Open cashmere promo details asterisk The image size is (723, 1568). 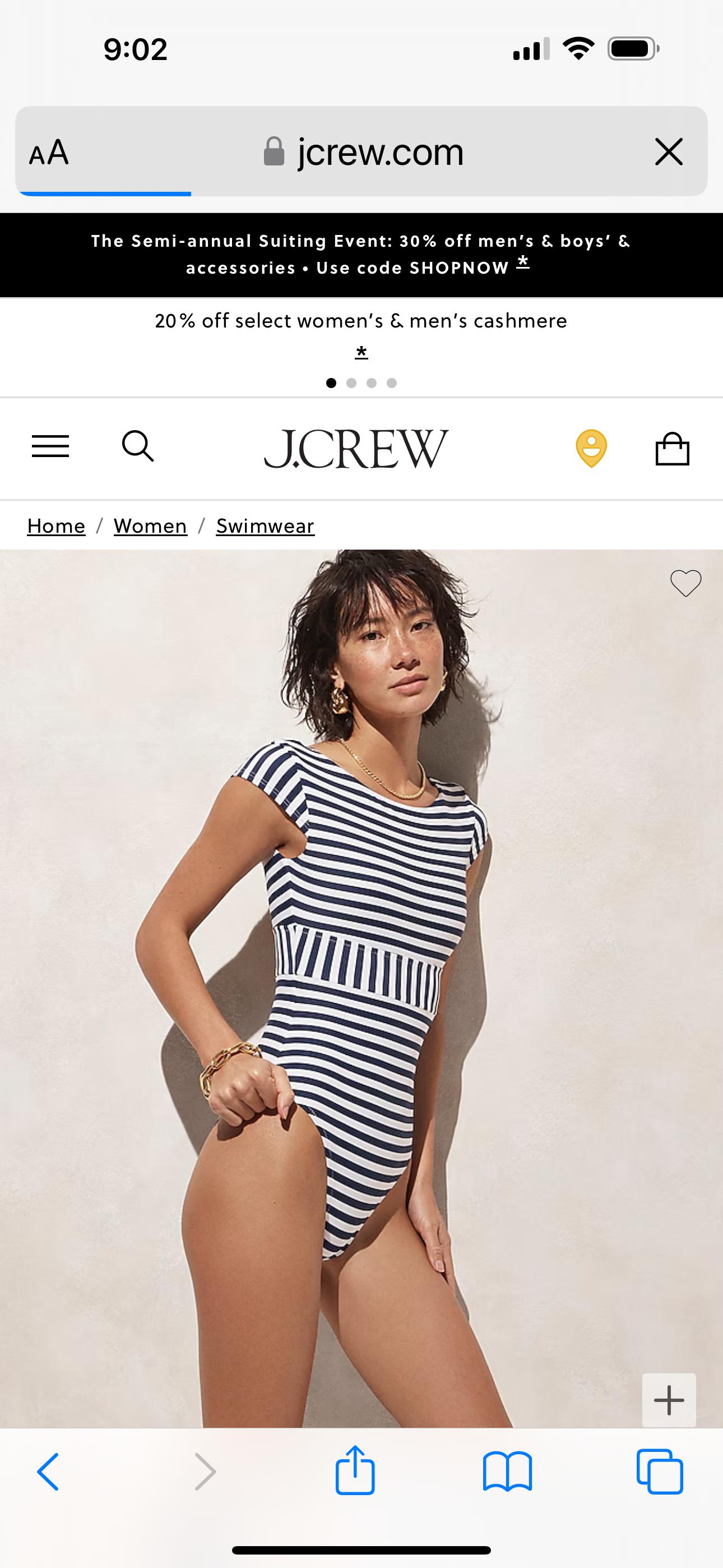coord(361,352)
